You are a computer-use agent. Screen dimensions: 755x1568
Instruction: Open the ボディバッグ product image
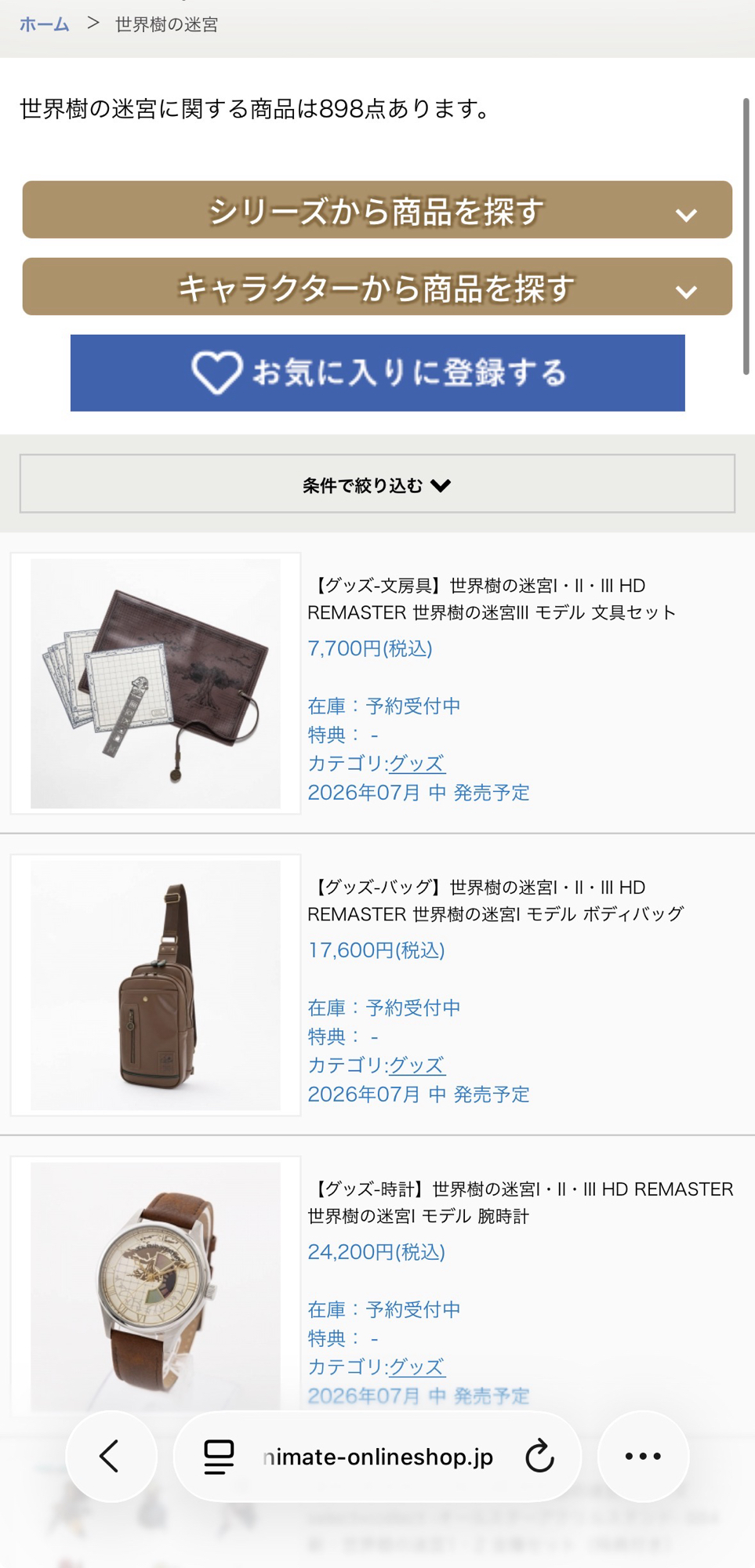pyautogui.click(x=155, y=985)
